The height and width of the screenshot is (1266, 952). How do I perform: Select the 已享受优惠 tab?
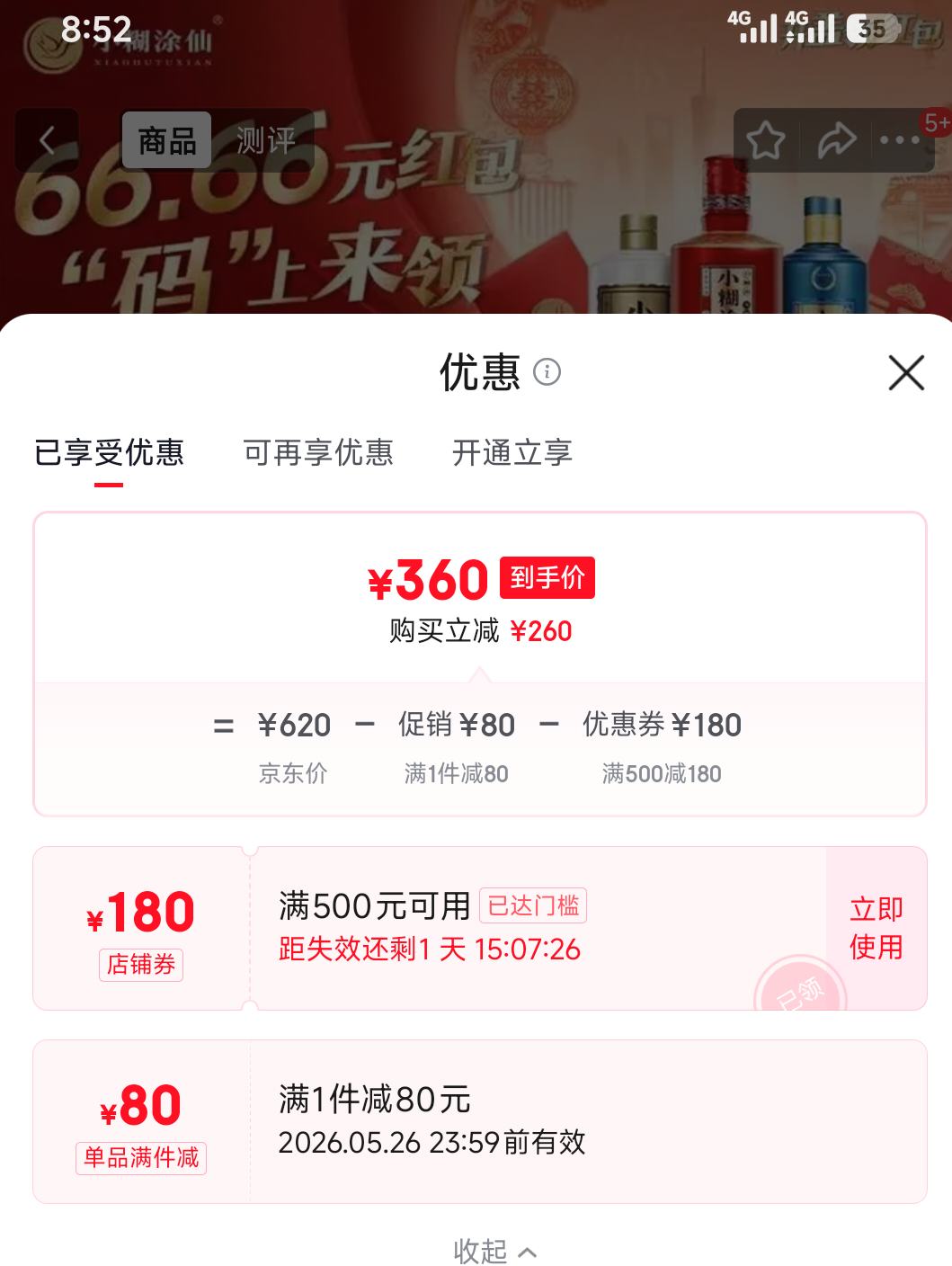pos(110,454)
